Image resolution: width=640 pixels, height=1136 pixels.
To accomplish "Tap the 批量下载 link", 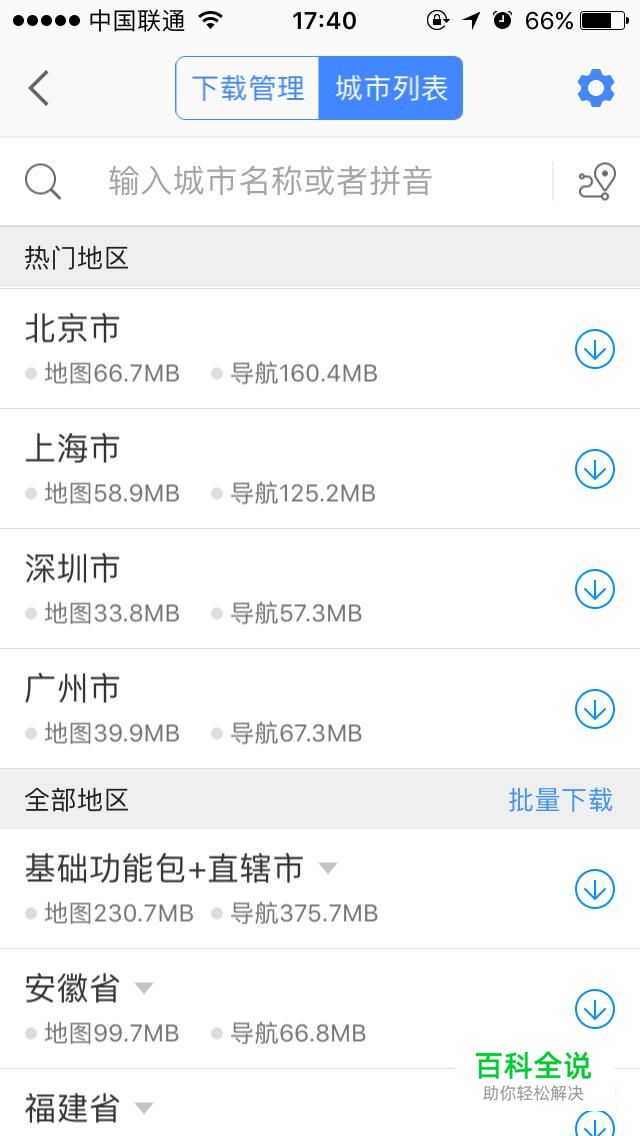I will tap(560, 800).
